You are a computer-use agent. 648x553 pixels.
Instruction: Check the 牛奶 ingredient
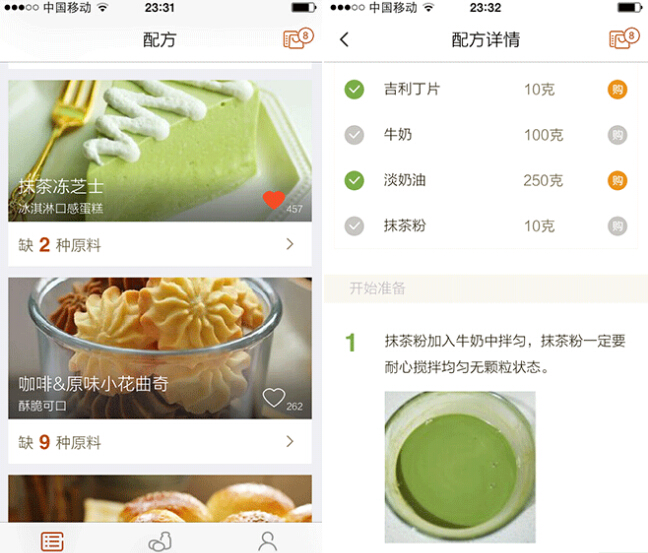(354, 135)
